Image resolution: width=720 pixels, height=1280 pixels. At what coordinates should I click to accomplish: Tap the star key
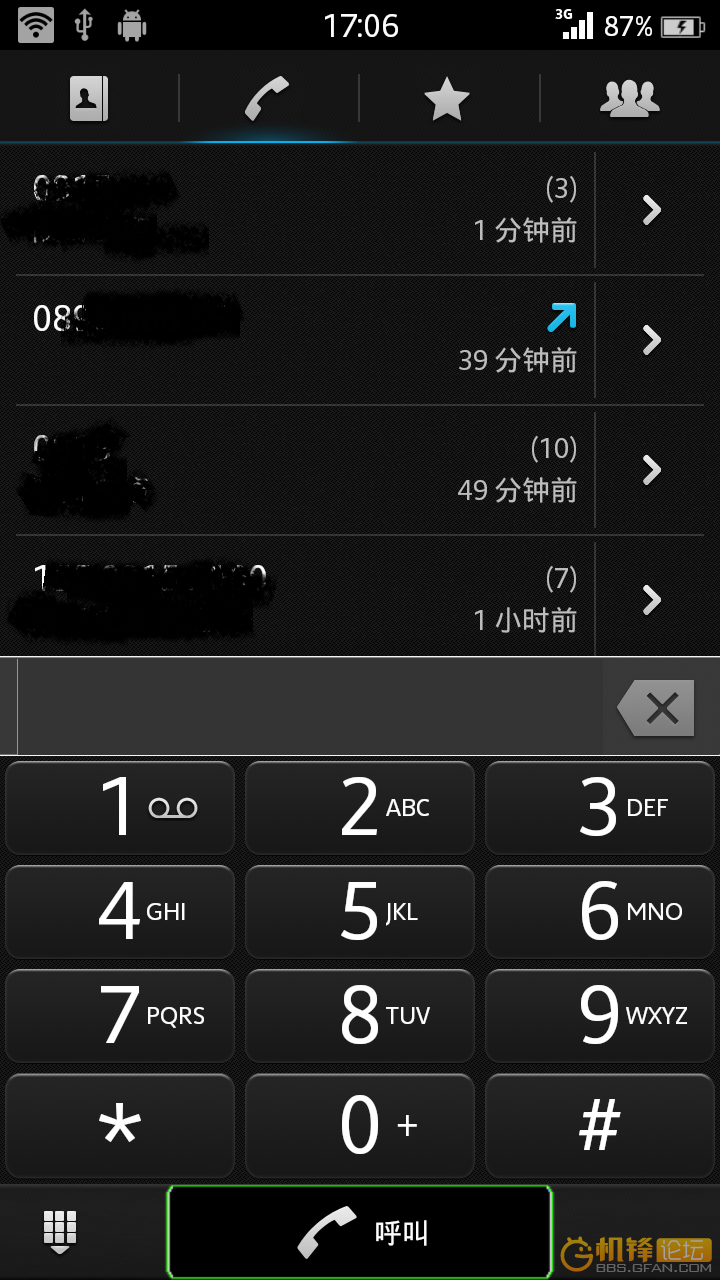[120, 1126]
